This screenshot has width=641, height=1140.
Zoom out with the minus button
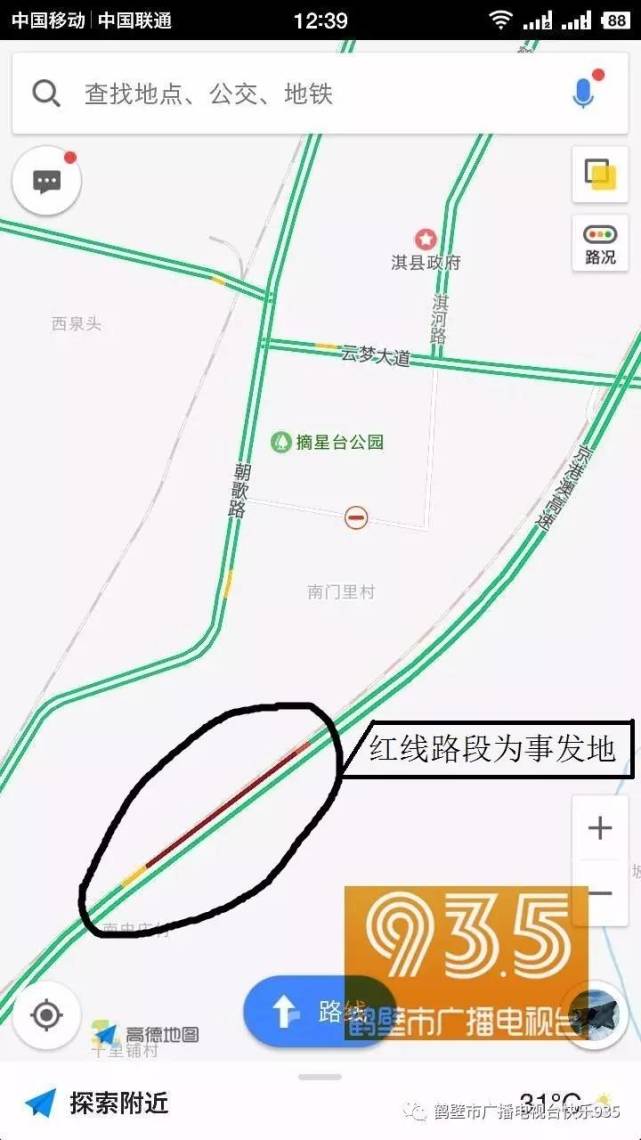pyautogui.click(x=600, y=893)
